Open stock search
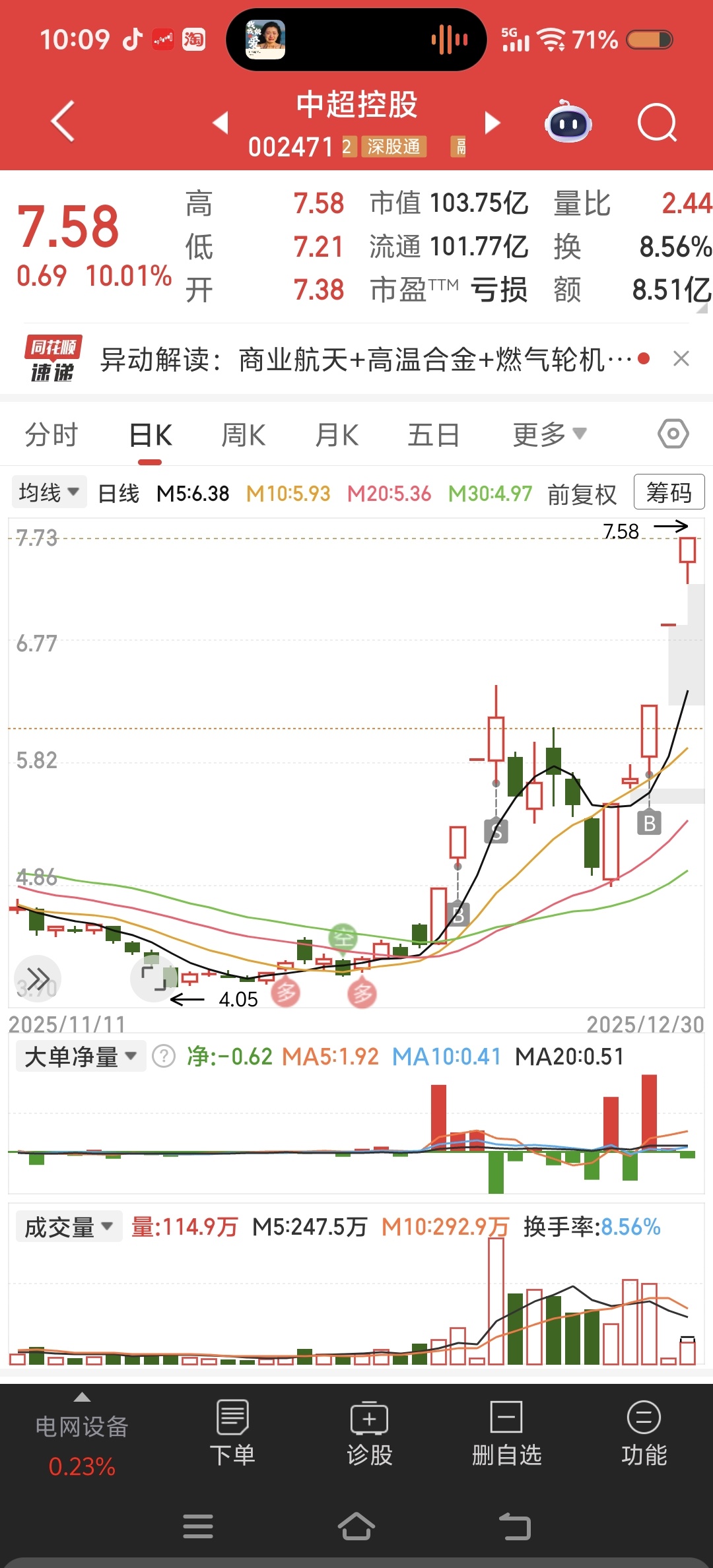 (x=657, y=123)
